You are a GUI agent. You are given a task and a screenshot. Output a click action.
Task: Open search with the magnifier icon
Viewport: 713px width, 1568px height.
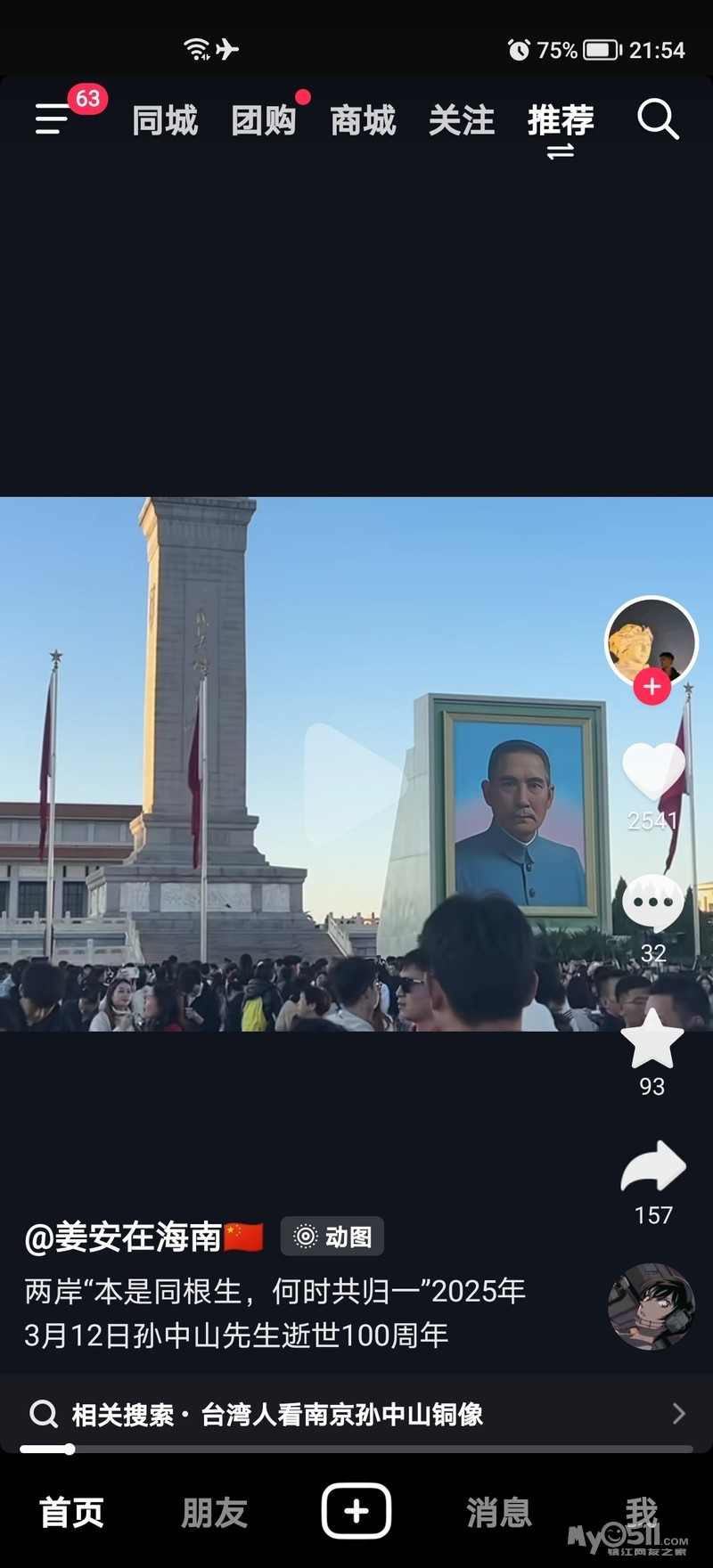point(659,118)
